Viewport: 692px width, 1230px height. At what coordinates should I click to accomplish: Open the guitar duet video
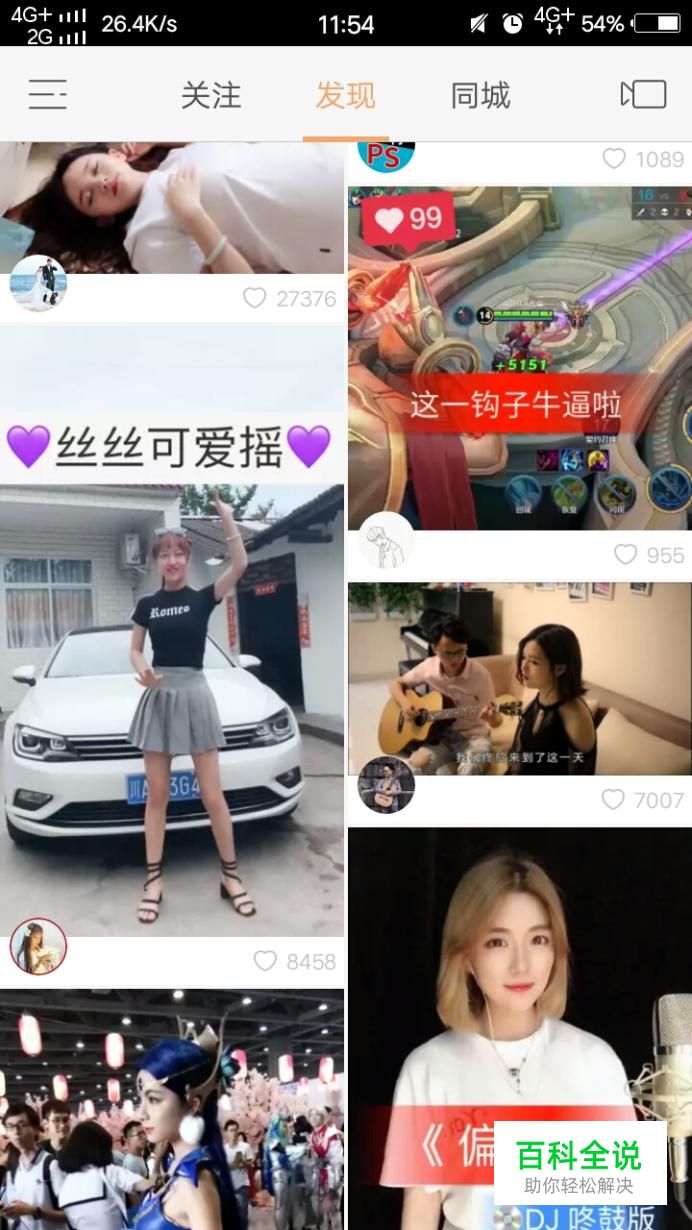tap(519, 678)
